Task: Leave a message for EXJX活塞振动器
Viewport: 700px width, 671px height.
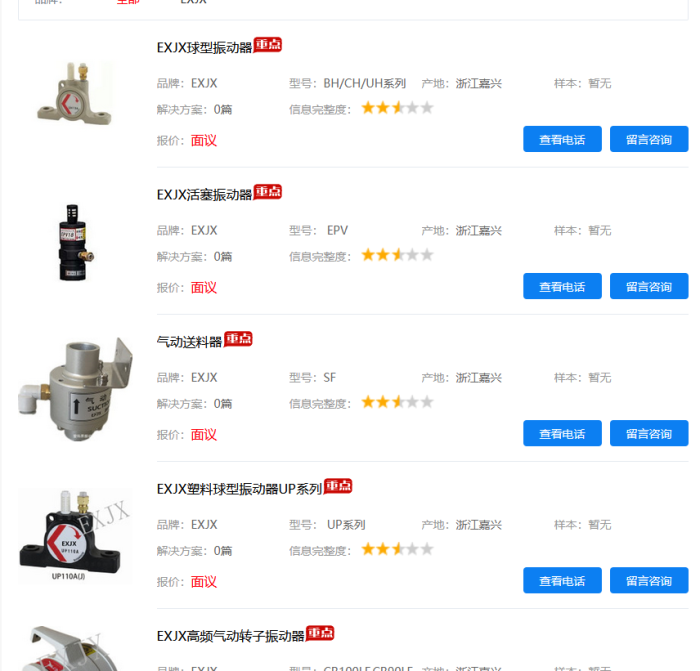Action: coord(649,287)
